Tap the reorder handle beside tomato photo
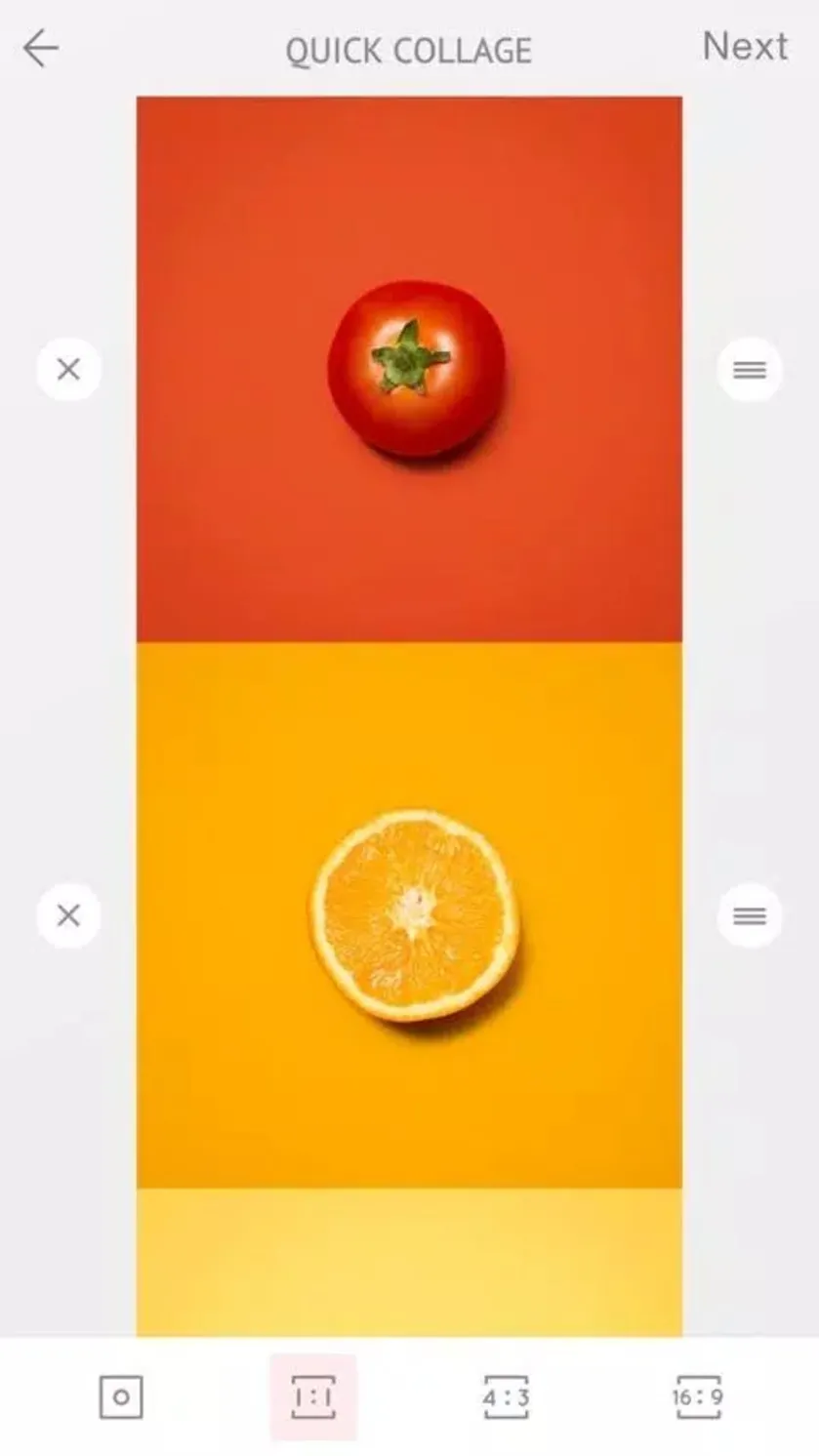The width and height of the screenshot is (819, 1456). (x=750, y=369)
